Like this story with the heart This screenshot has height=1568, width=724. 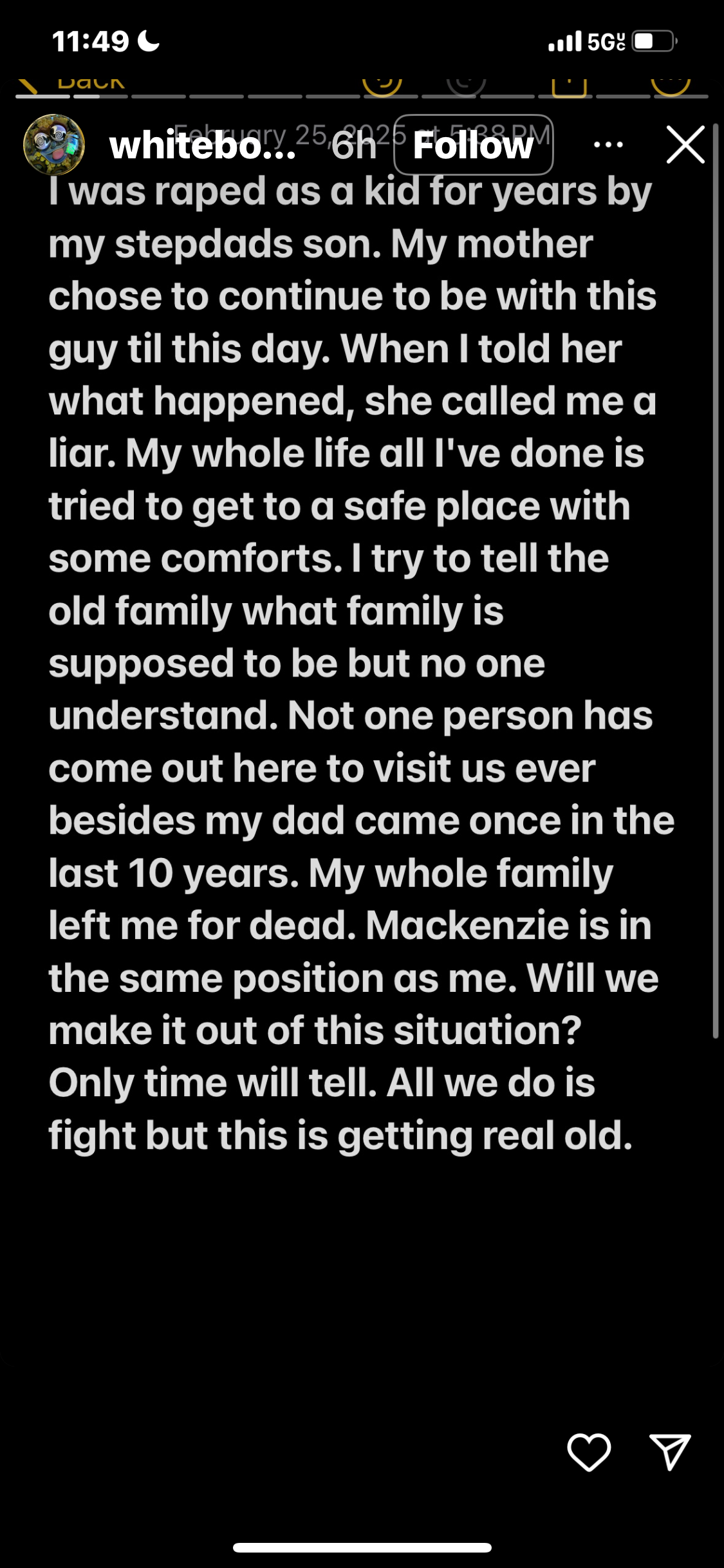589,1452
